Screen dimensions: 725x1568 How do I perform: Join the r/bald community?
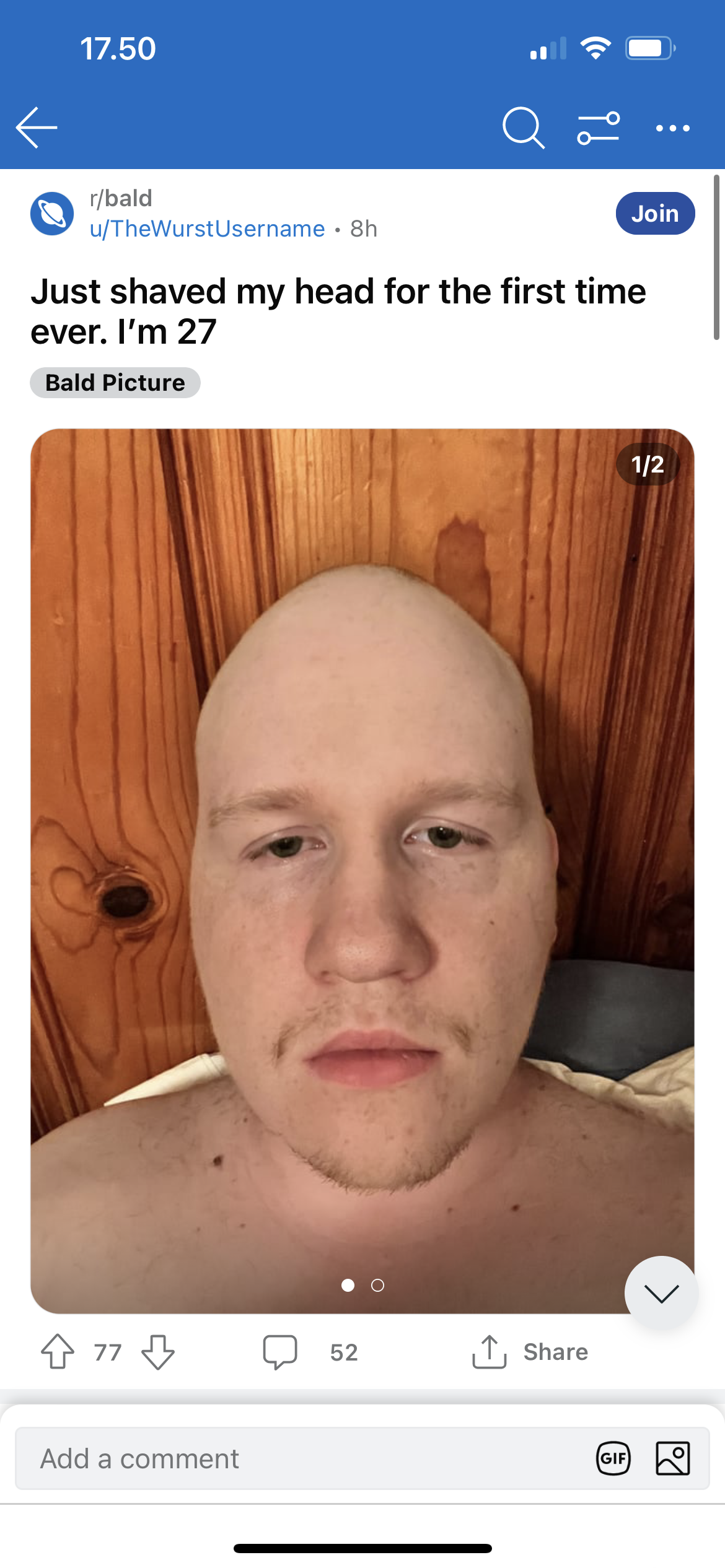(655, 214)
